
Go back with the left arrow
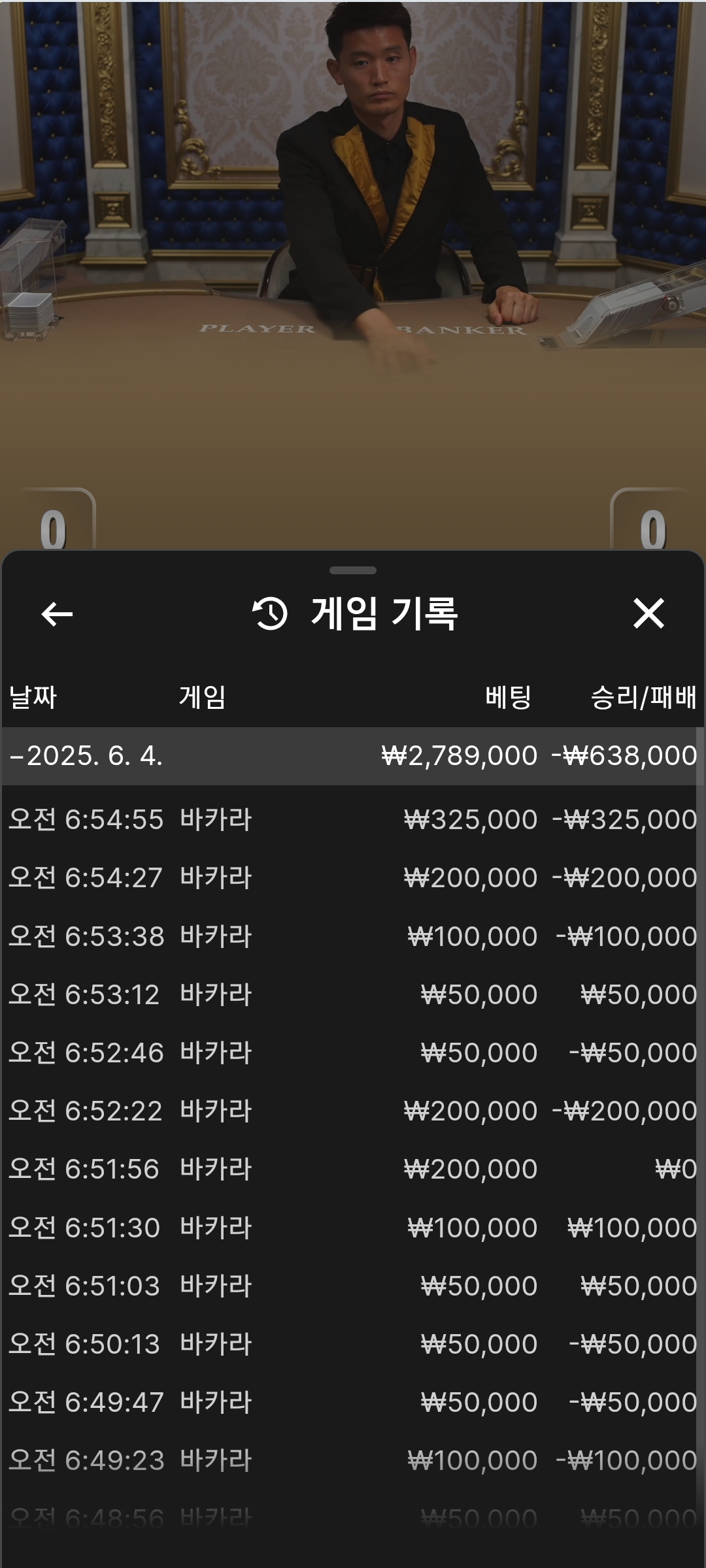[57, 614]
